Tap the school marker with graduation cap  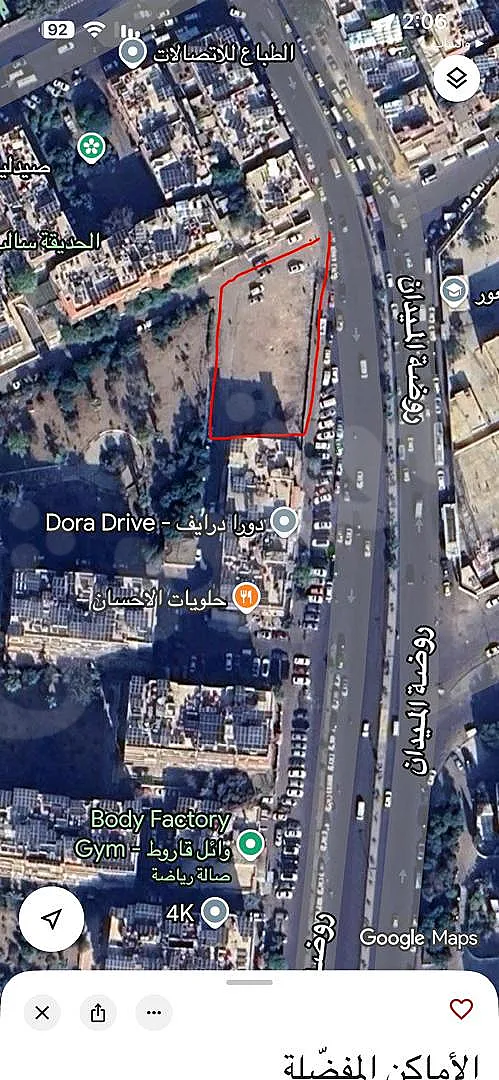pos(454,290)
